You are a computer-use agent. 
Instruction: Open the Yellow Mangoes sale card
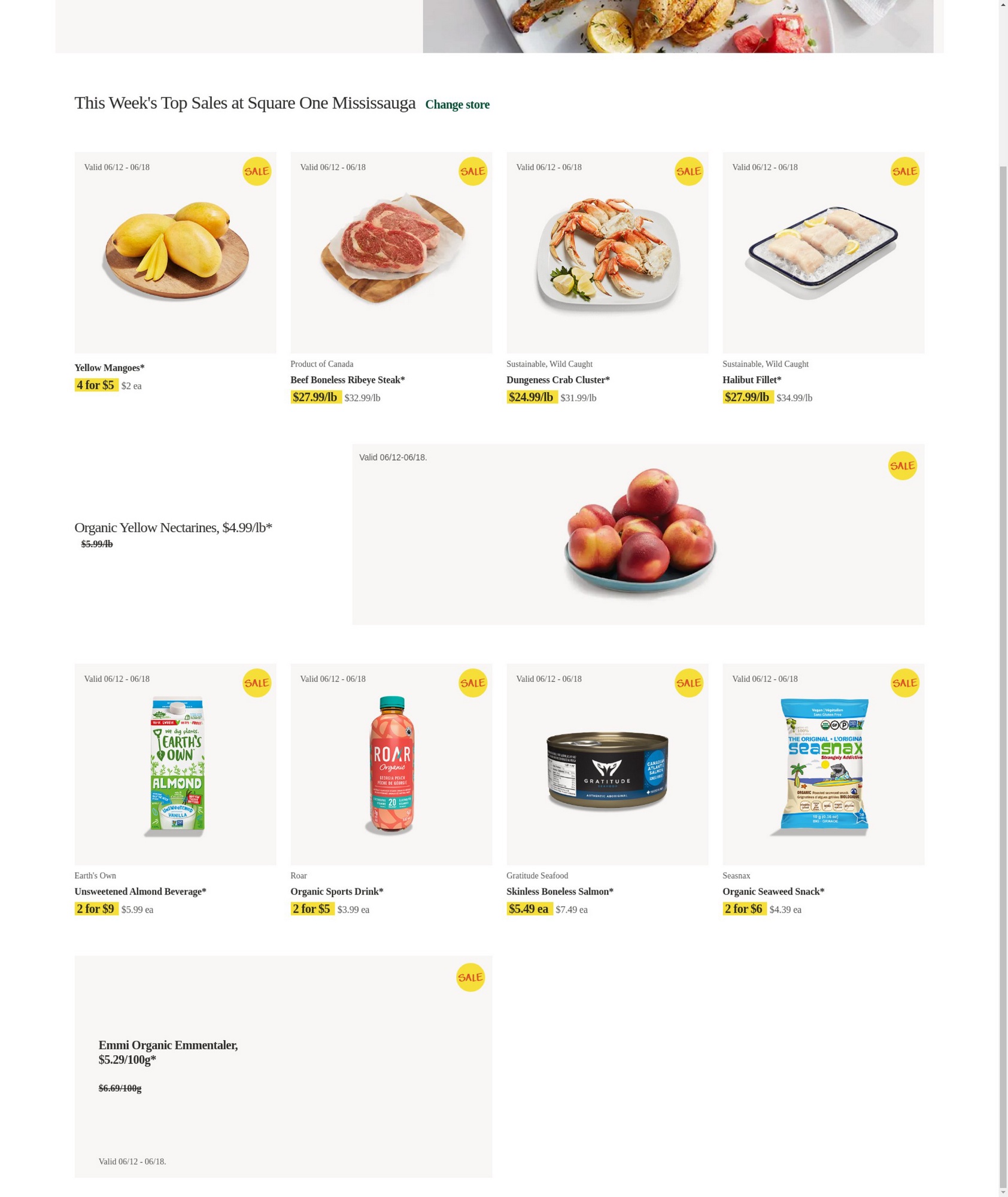(175, 253)
